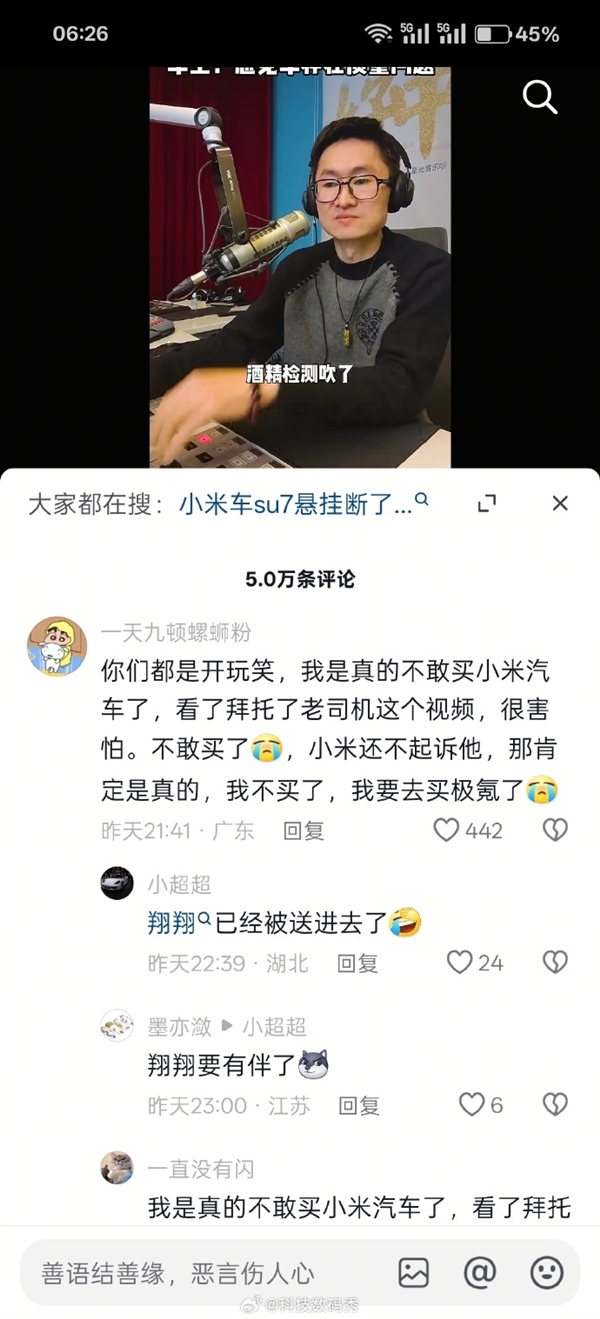The width and height of the screenshot is (600, 1319).
Task: Open the avatar of 一天九顿螺蛳粉
Action: pos(56,646)
